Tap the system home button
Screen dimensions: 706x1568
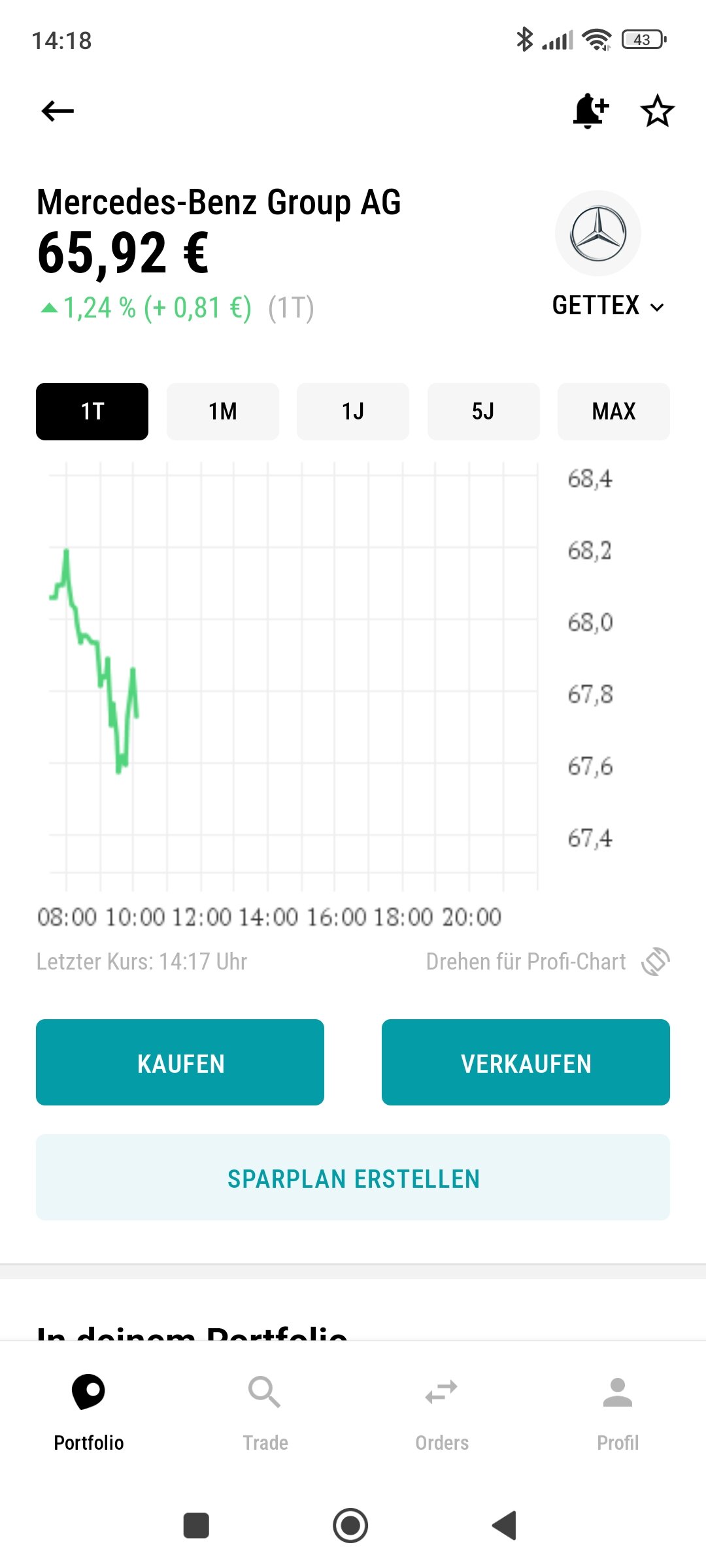(350, 1526)
